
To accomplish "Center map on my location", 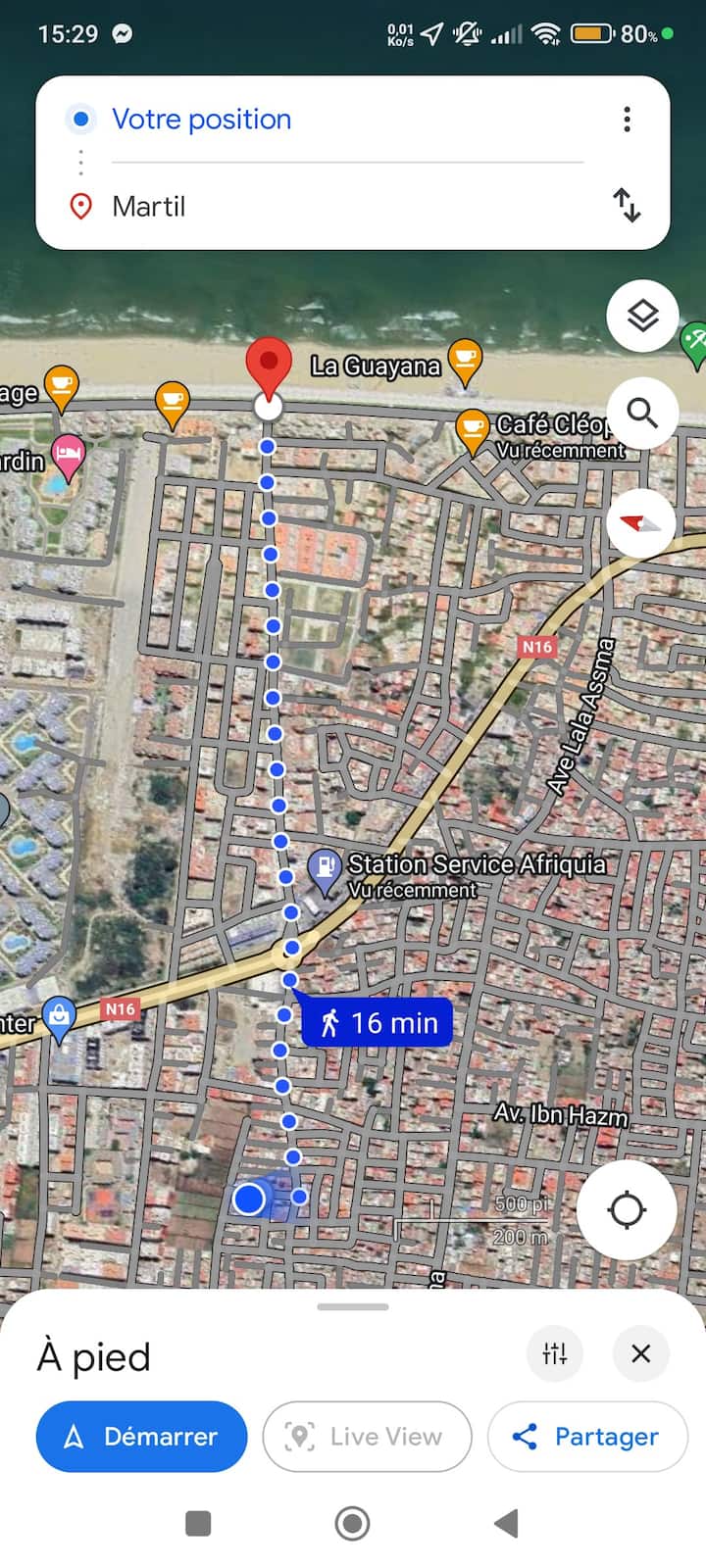I will [627, 1209].
